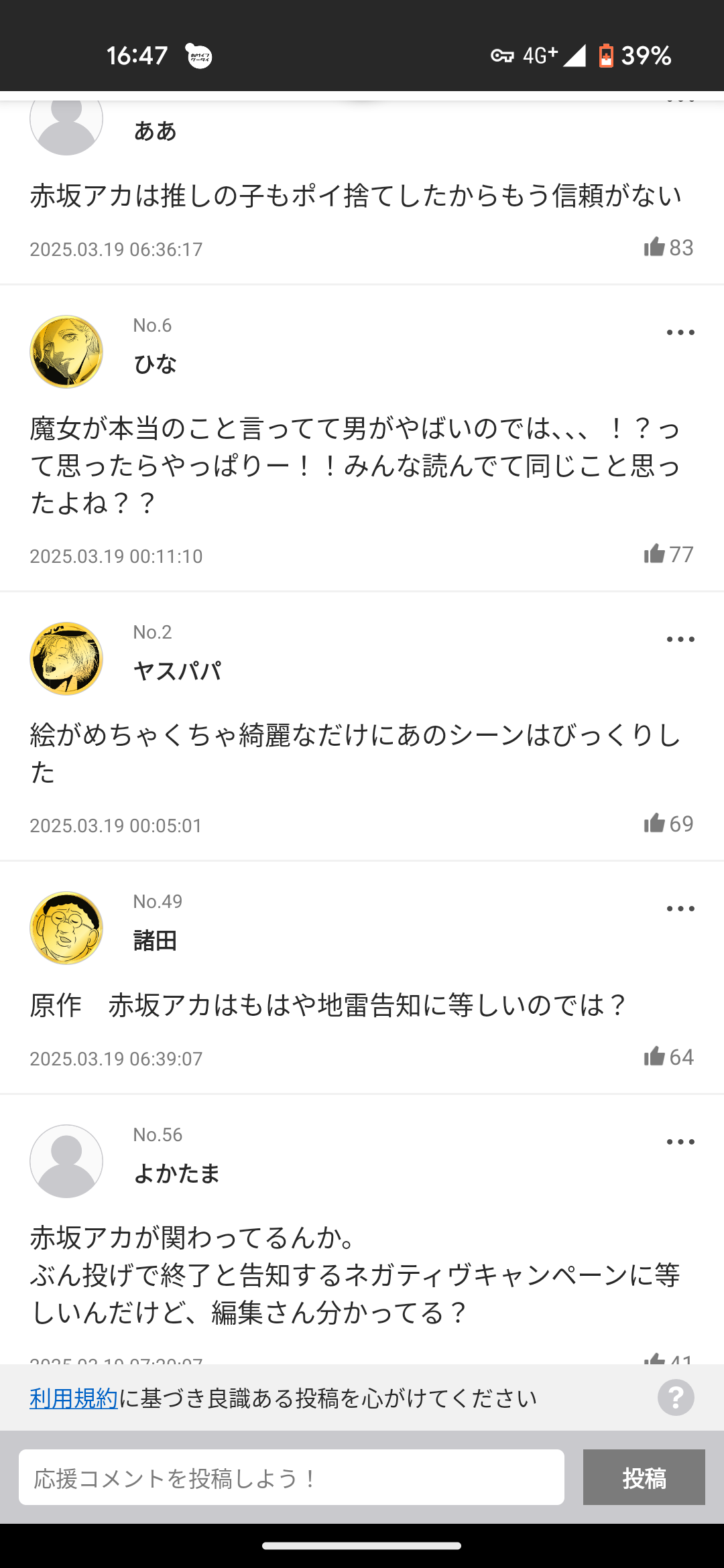Open the options menu on 諸田's comment
The width and height of the screenshot is (724, 1568).
coord(680,909)
